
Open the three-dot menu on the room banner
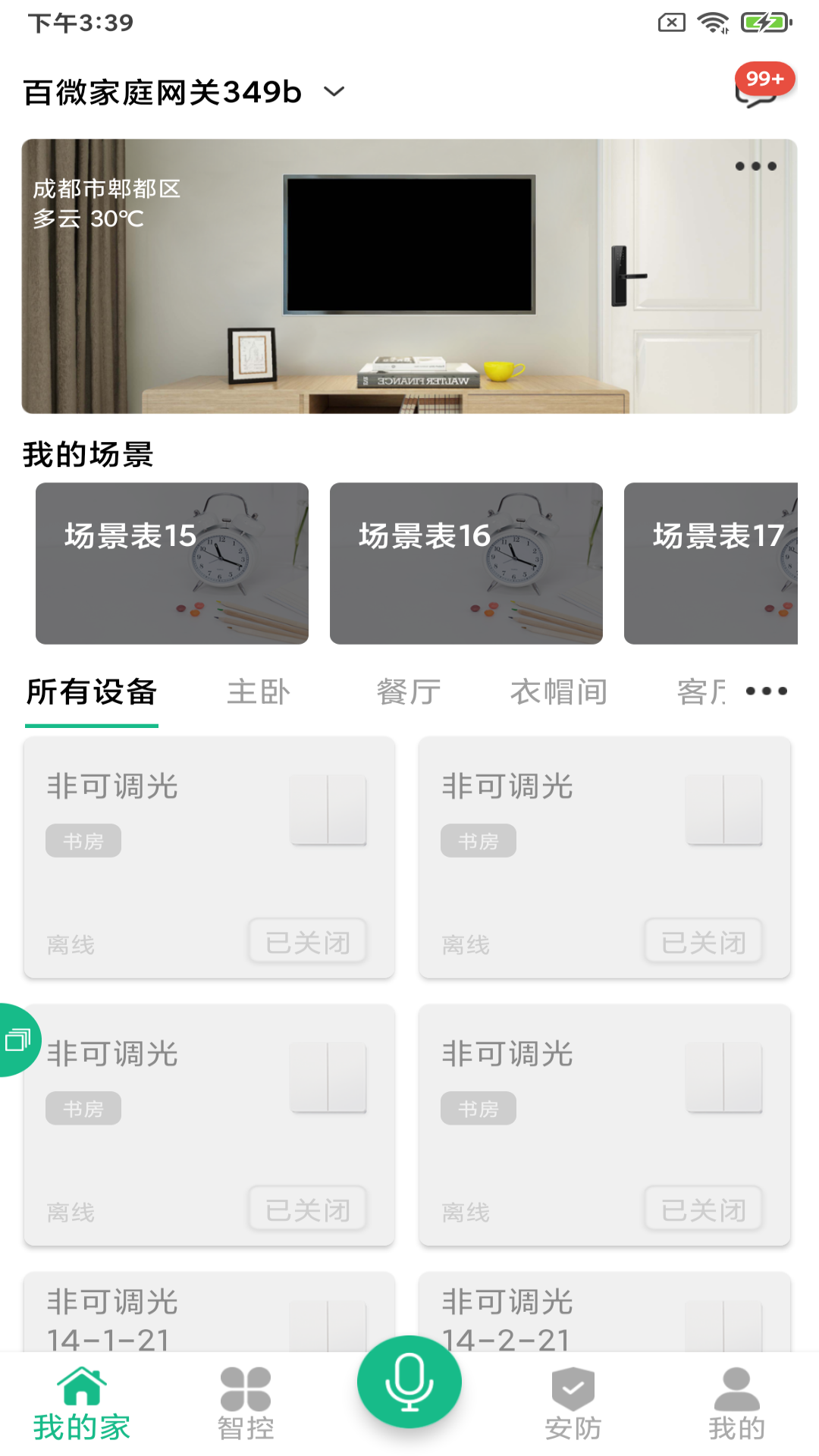coord(755,166)
